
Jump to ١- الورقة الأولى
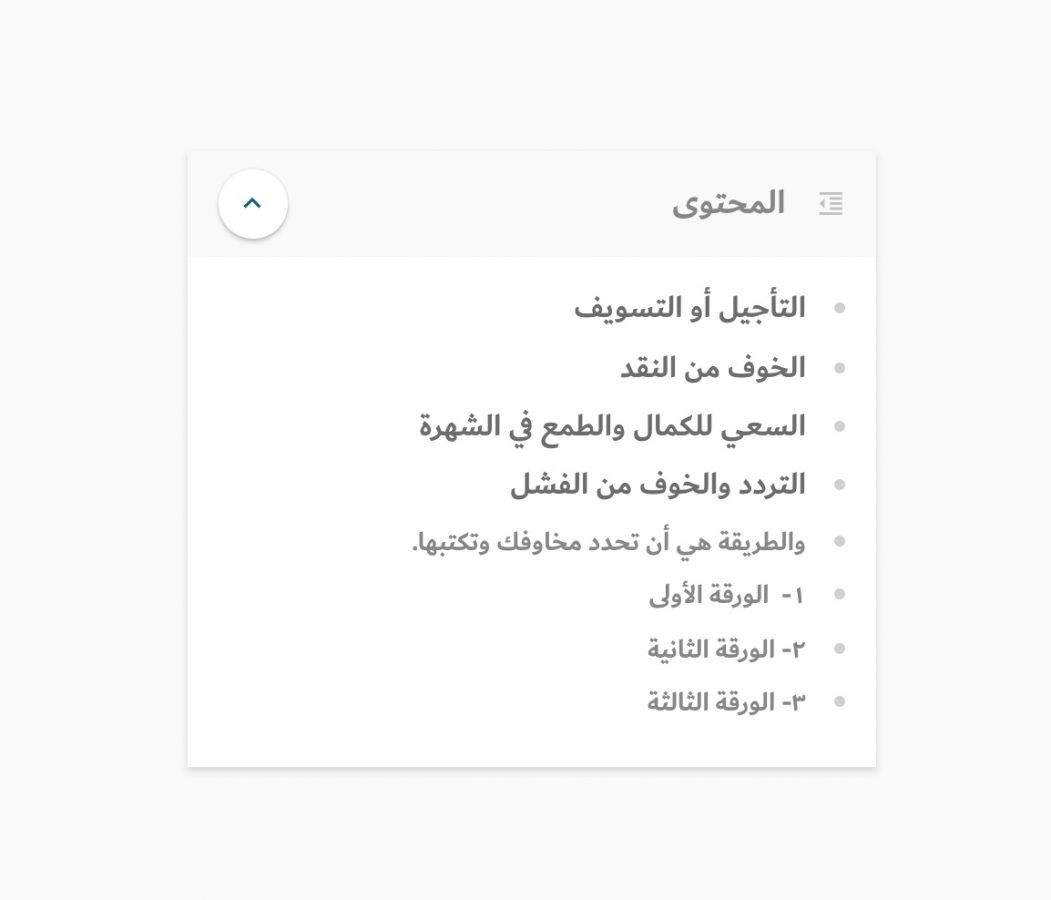pos(726,595)
